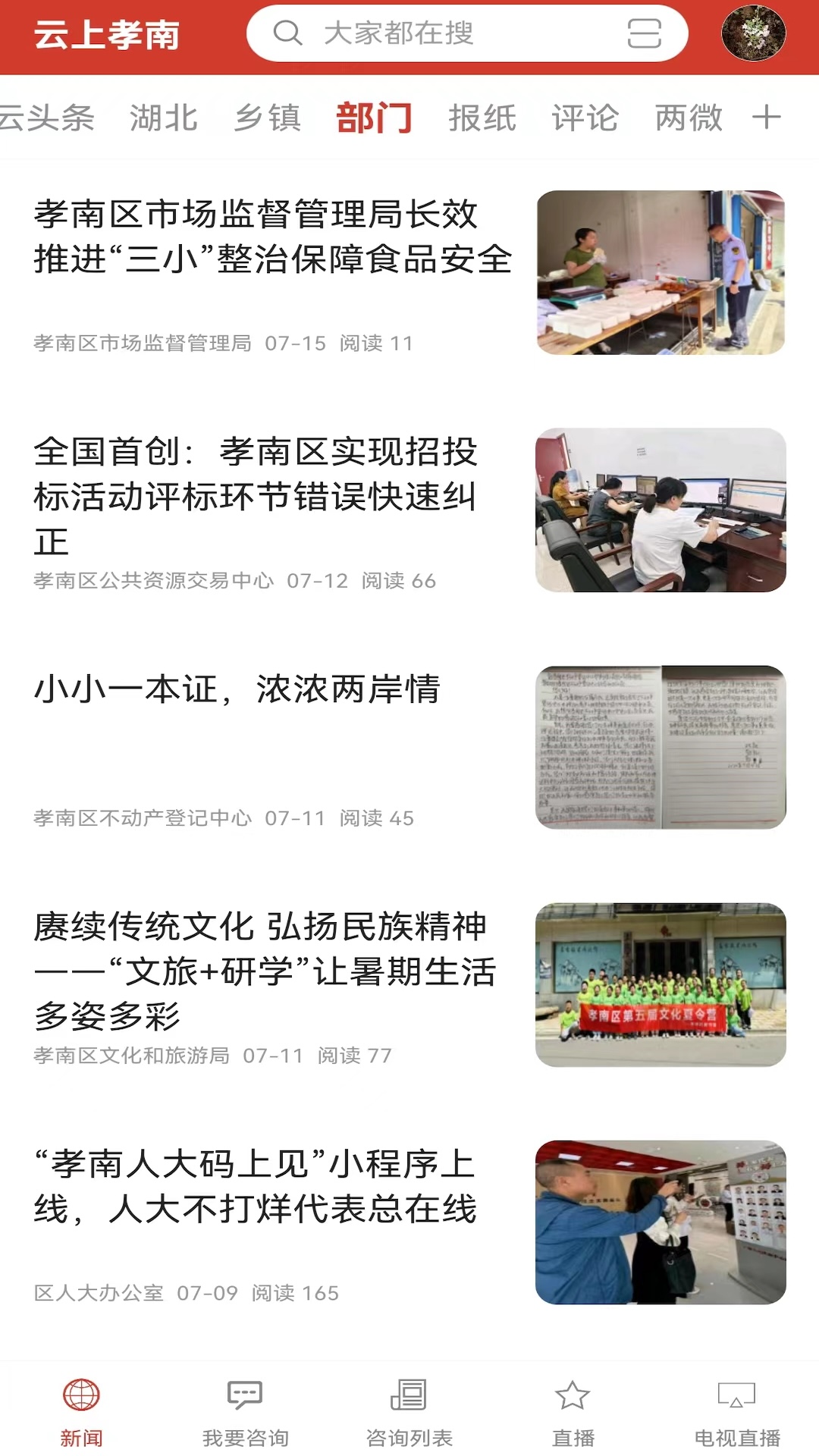Open 小小一本证，浓浓两岸情 article
Screen dimensions: 819x1456
click(x=237, y=689)
